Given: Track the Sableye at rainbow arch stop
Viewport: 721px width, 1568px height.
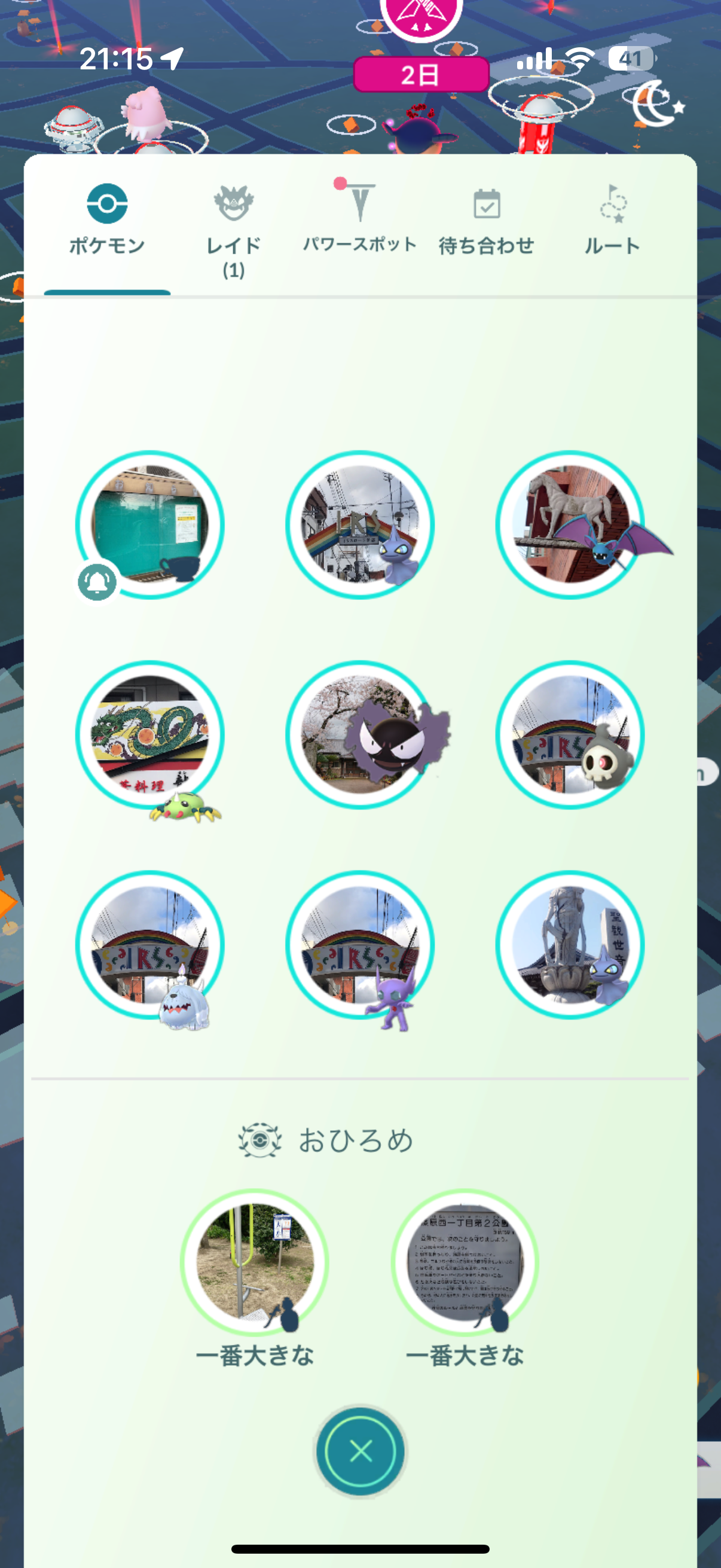Looking at the screenshot, I should 360,945.
